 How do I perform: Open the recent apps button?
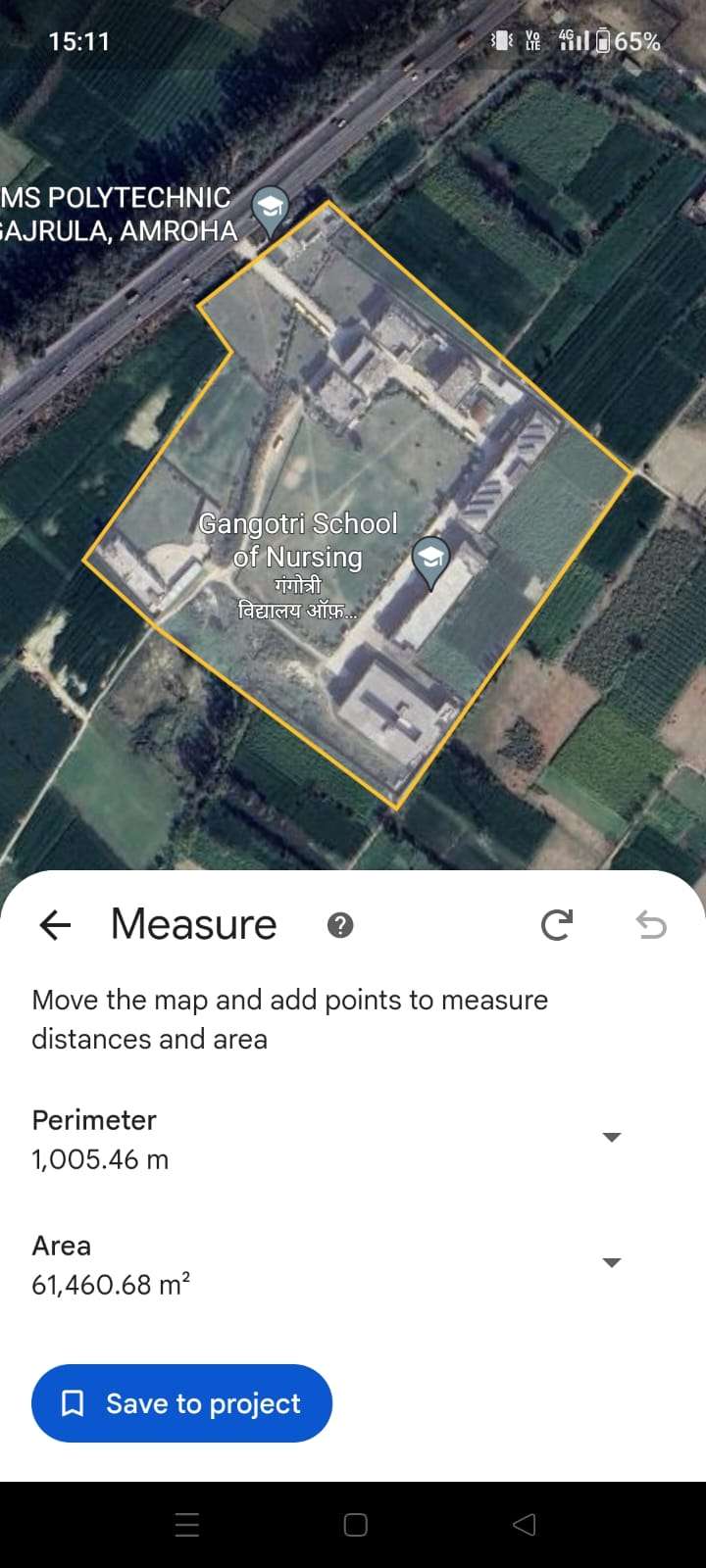pyautogui.click(x=186, y=1525)
